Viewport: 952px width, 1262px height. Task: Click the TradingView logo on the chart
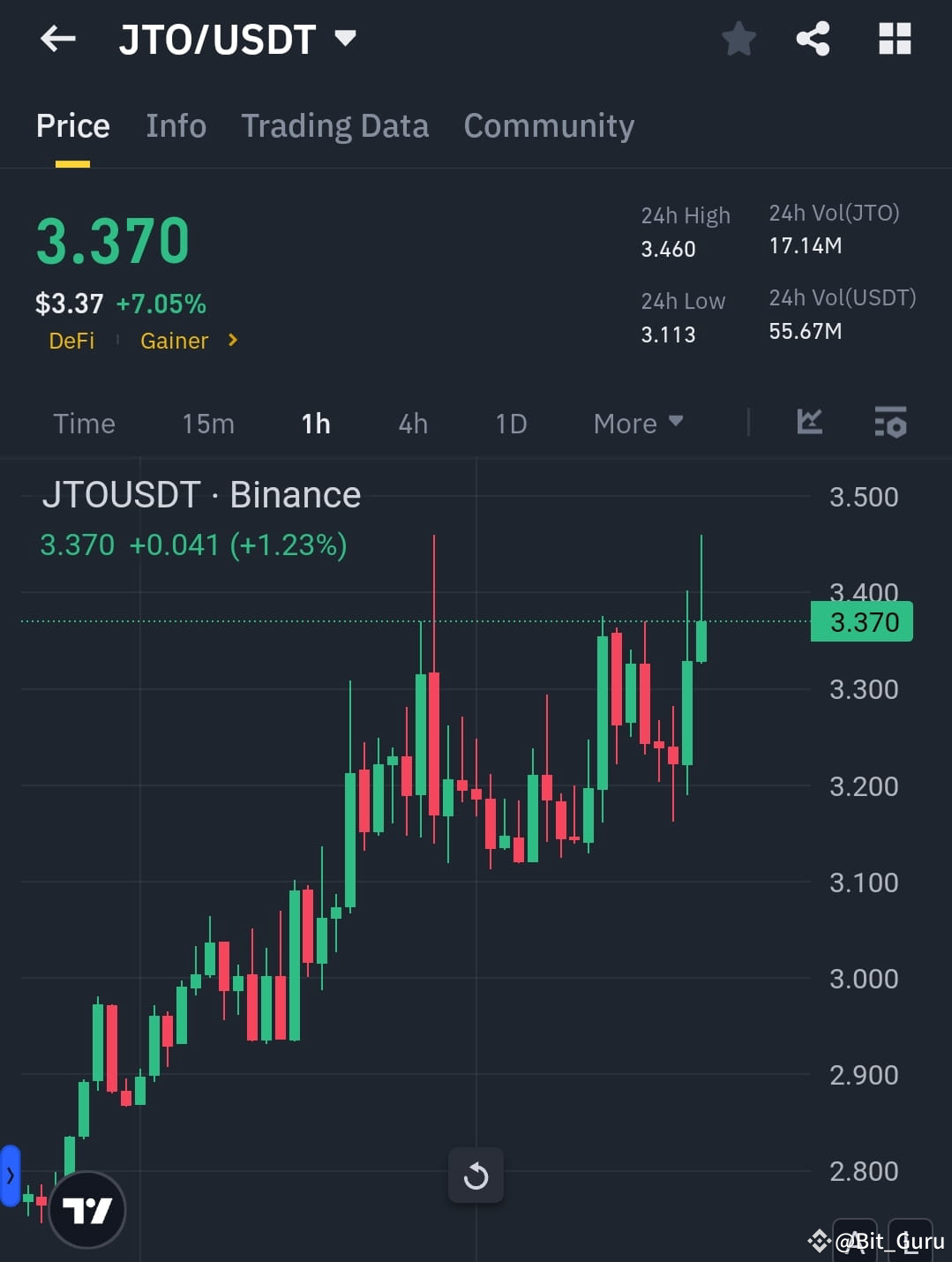point(86,1209)
